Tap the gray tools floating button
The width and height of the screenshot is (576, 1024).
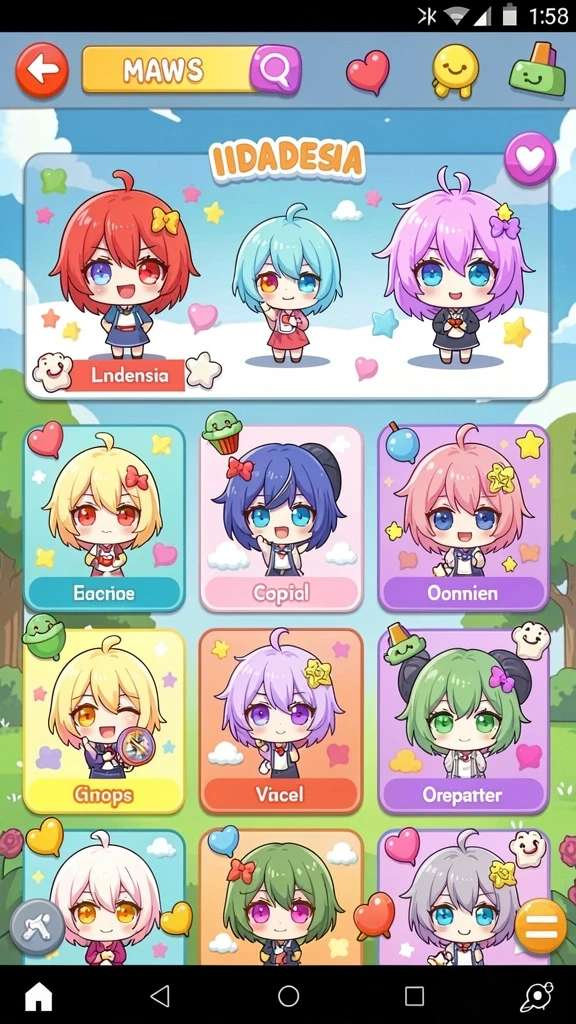(37, 927)
